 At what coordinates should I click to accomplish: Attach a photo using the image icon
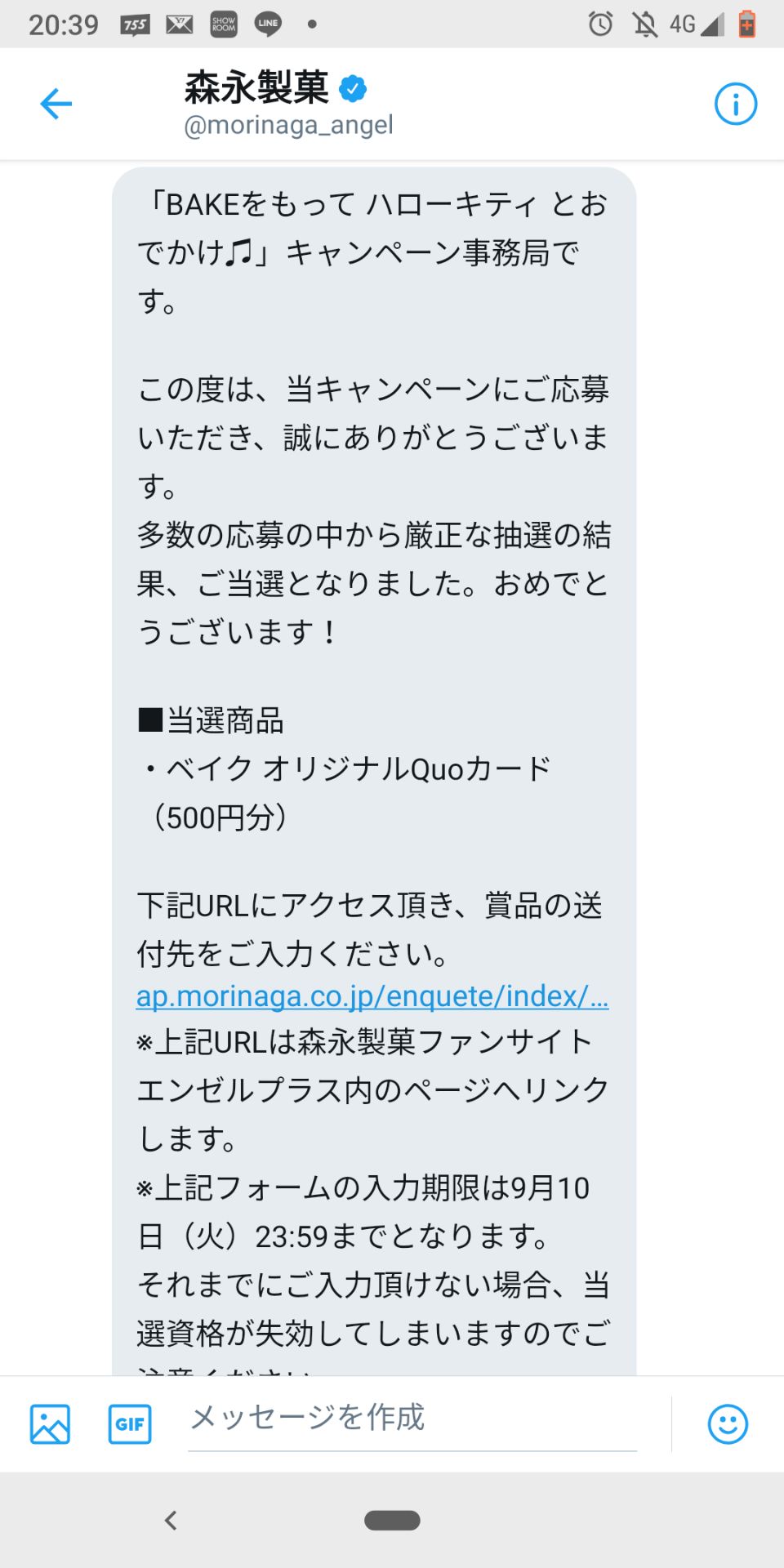coord(50,1424)
